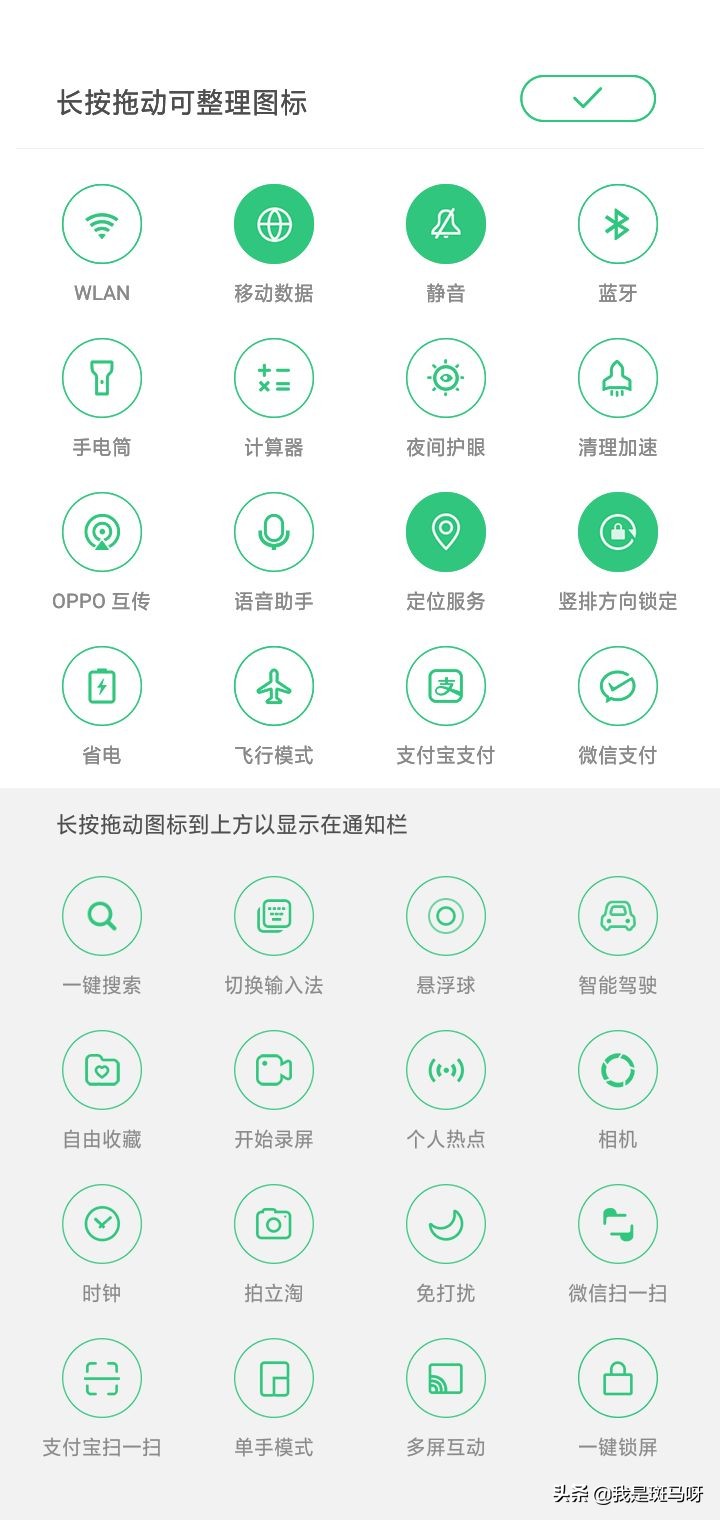720x1520 pixels.
Task: Tap the 一键搜索 search icon
Action: [101, 915]
